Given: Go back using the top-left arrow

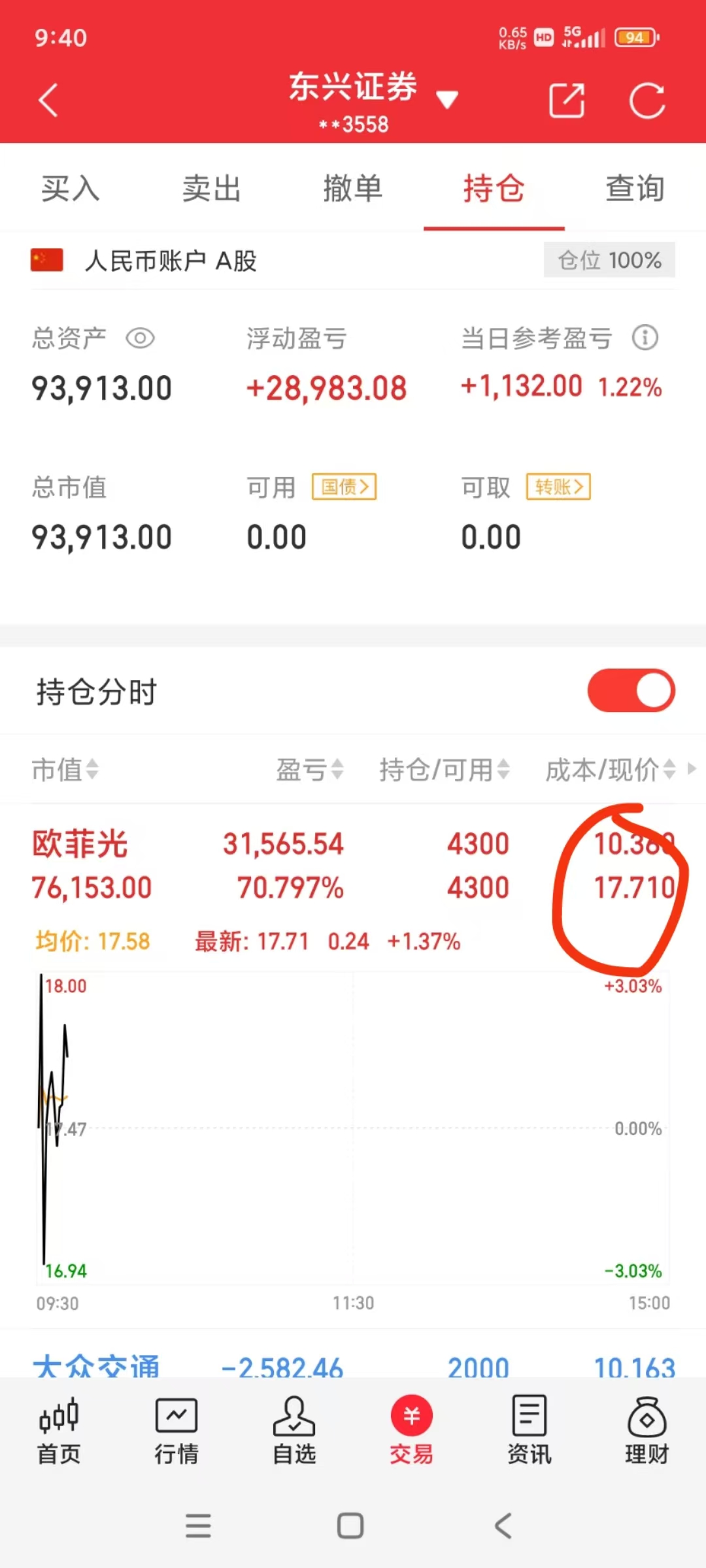Looking at the screenshot, I should [x=49, y=100].
